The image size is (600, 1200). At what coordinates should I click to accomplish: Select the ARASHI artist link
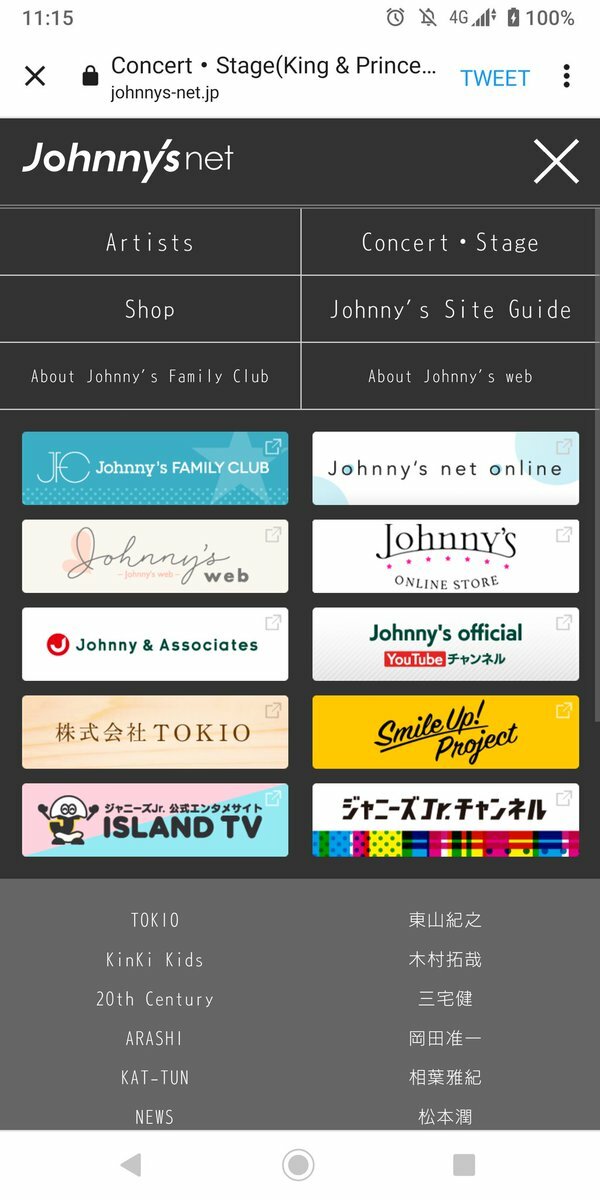tap(155, 1038)
